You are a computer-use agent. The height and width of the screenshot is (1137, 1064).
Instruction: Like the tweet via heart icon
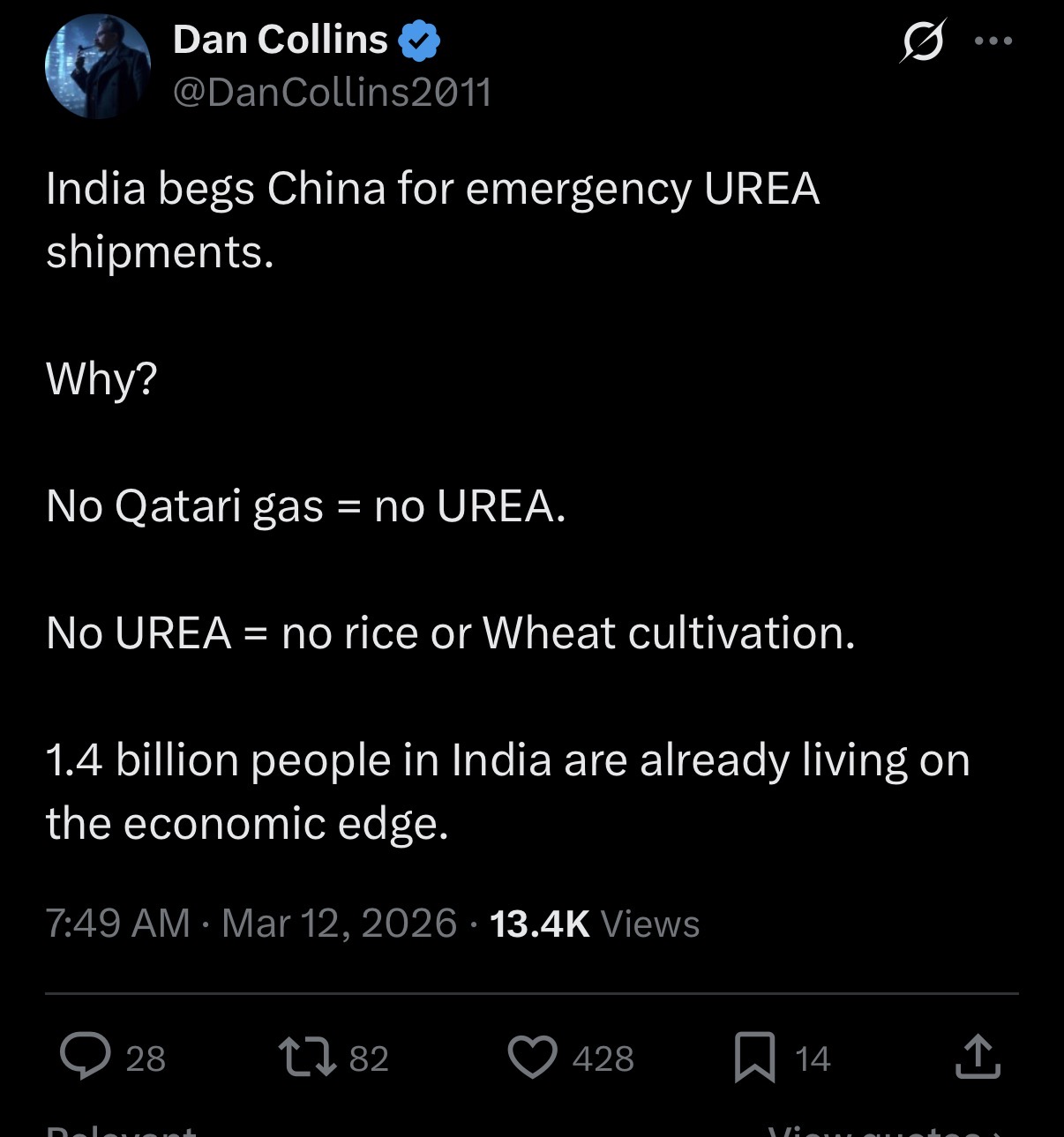(534, 1056)
